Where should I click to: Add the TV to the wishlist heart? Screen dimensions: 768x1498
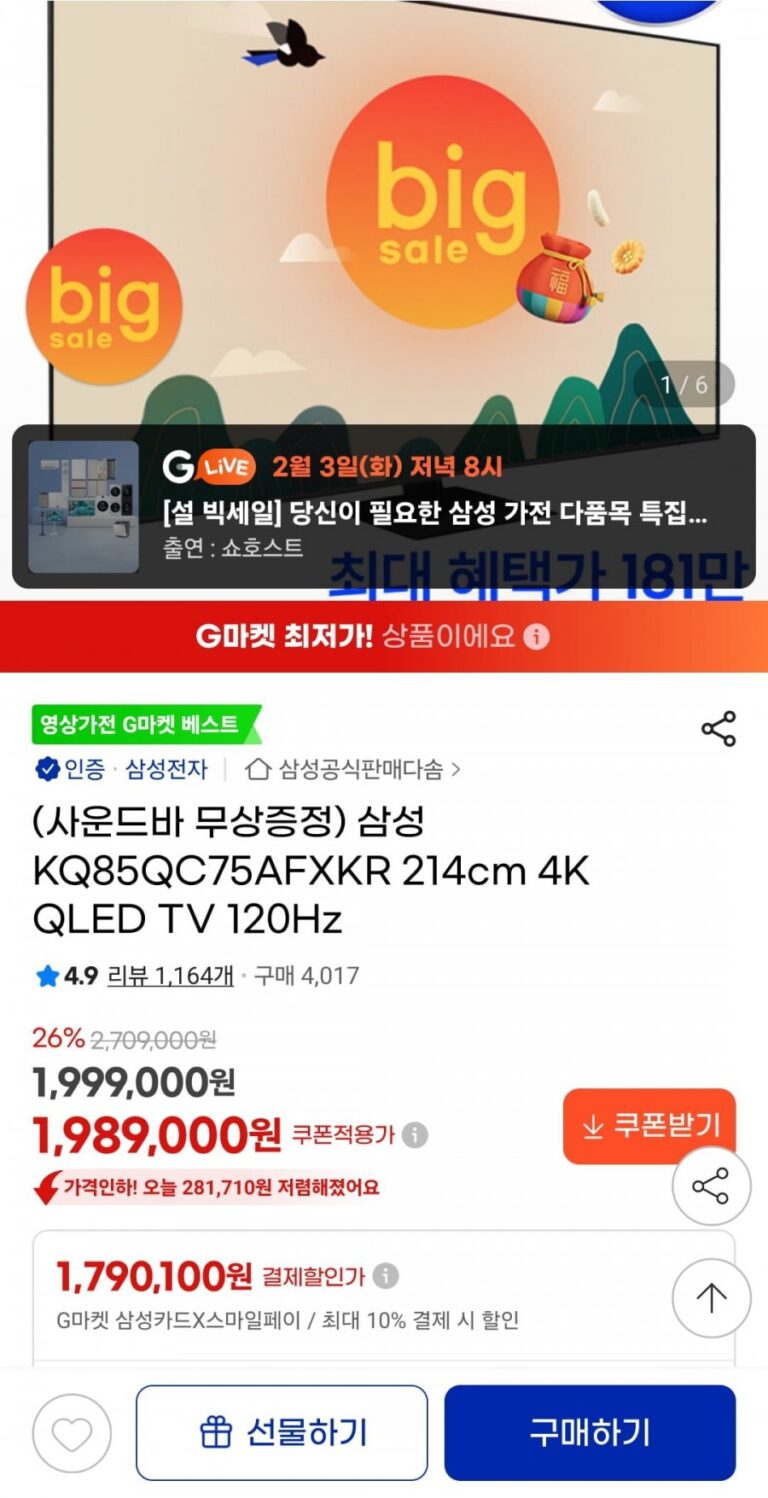[x=72, y=1433]
